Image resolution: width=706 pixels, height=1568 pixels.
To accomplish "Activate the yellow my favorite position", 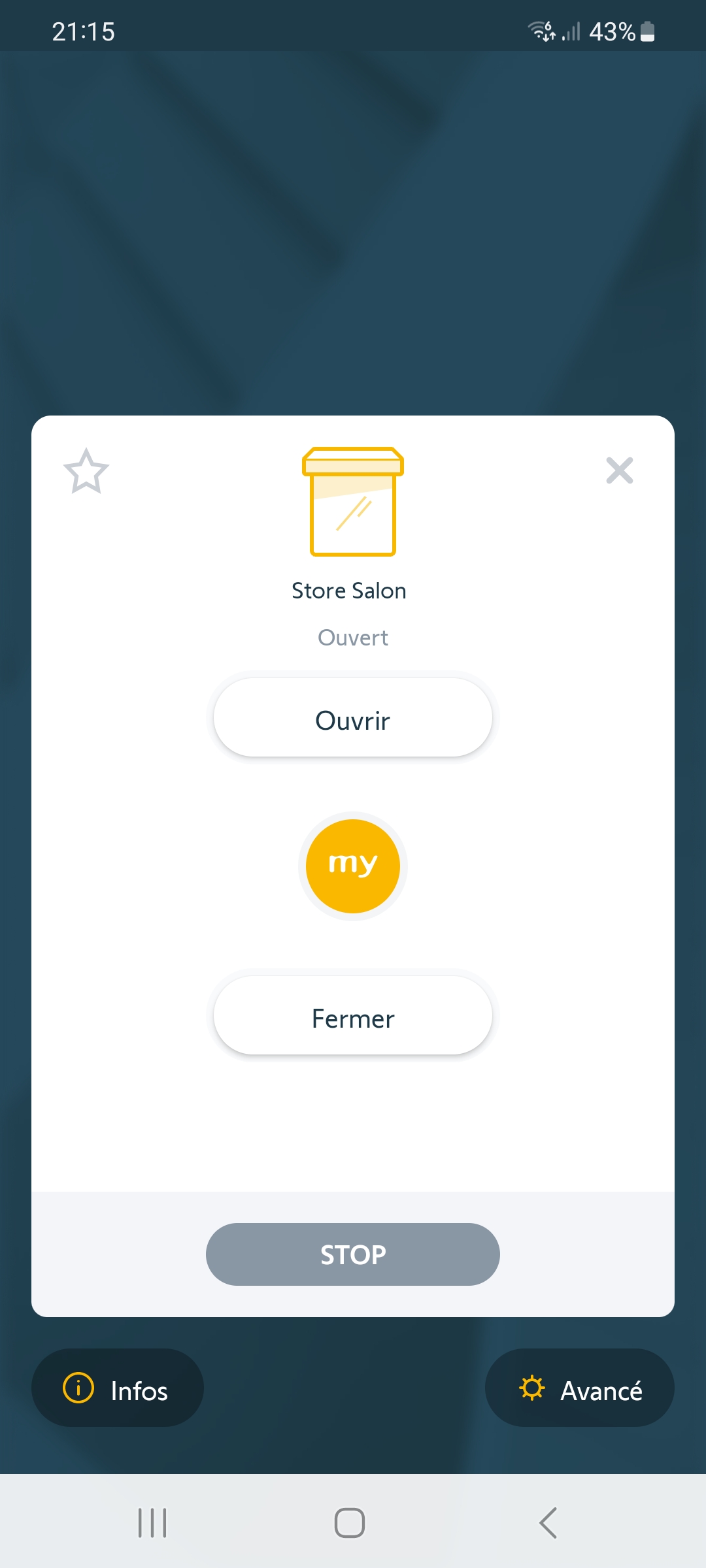I will tap(353, 866).
